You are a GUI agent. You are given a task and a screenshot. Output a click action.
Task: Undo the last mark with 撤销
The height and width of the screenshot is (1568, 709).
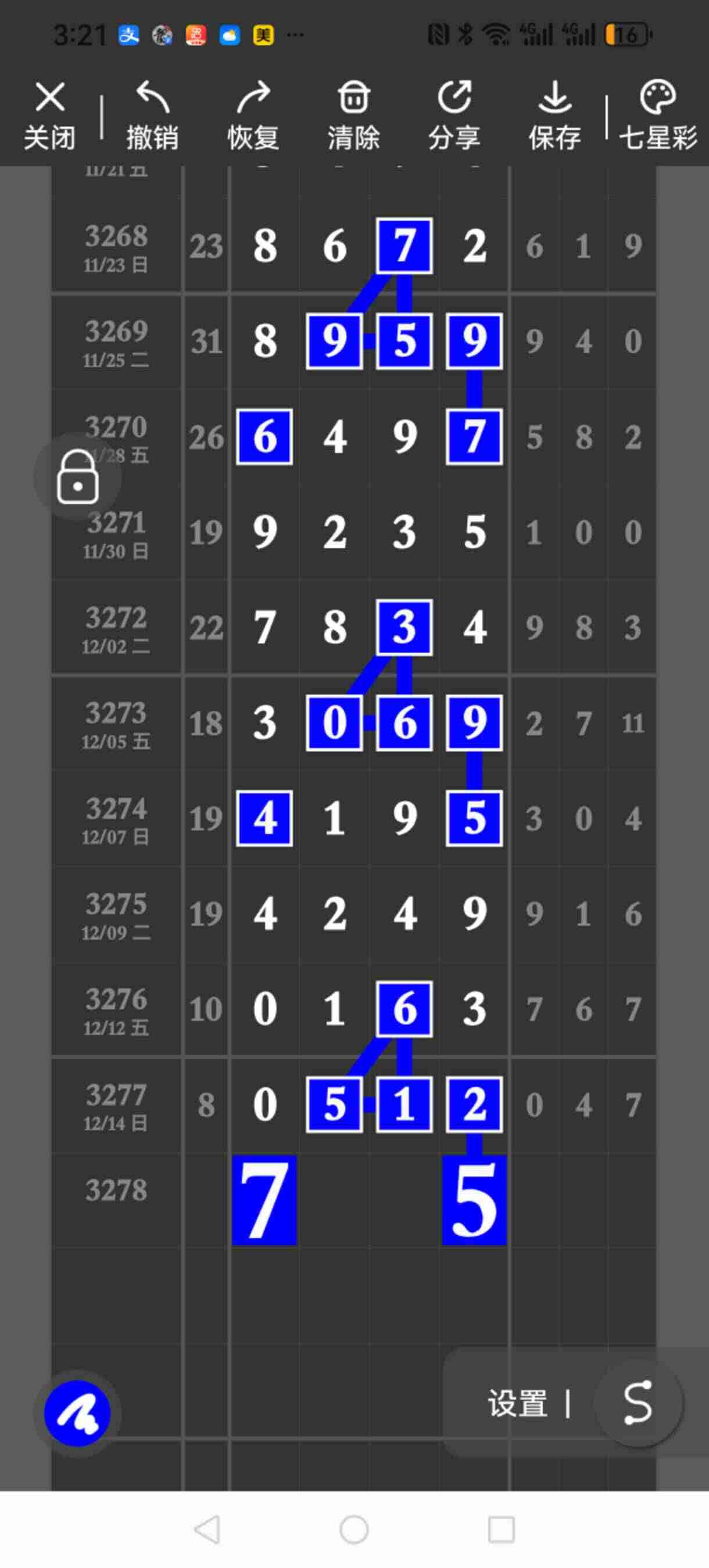coord(152,116)
